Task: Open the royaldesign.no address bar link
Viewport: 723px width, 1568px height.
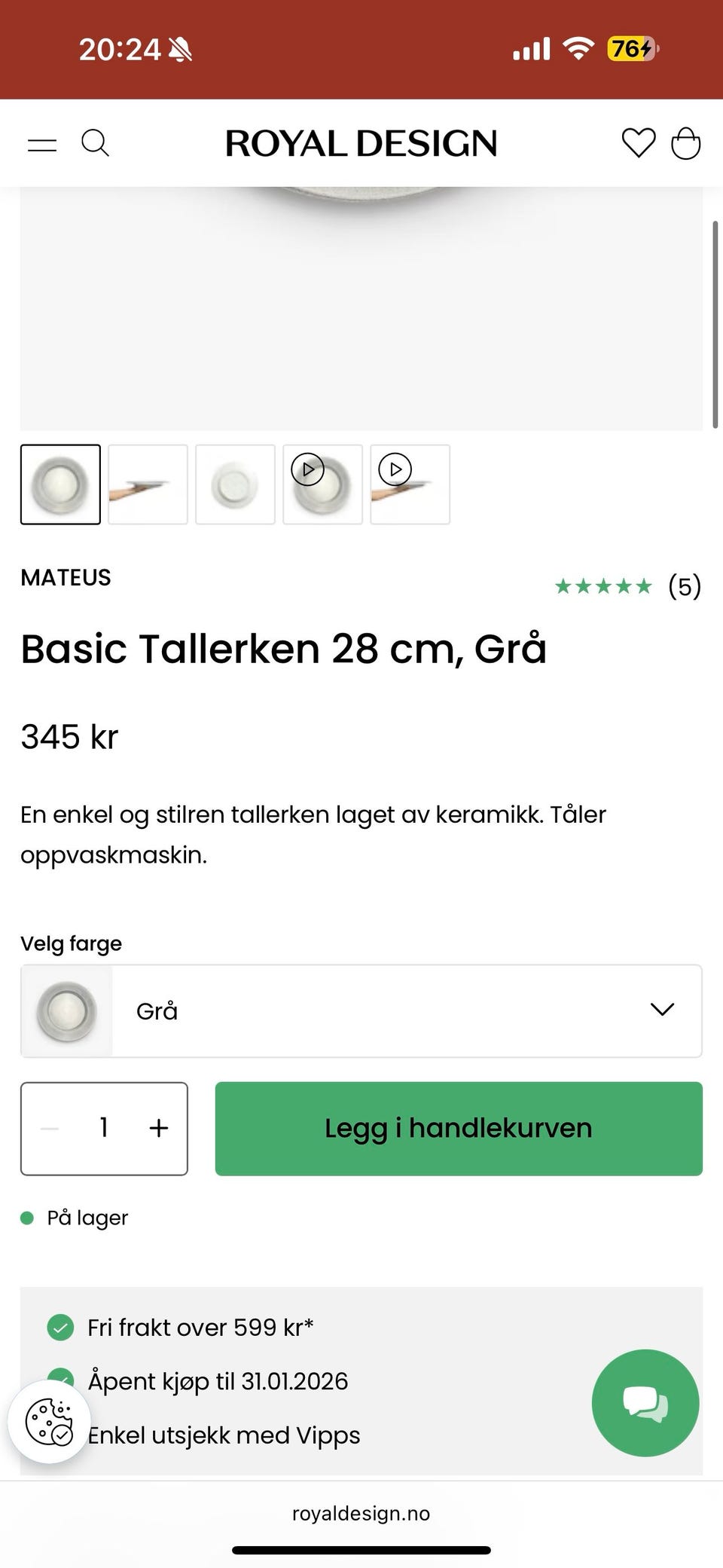Action: 361,1514
